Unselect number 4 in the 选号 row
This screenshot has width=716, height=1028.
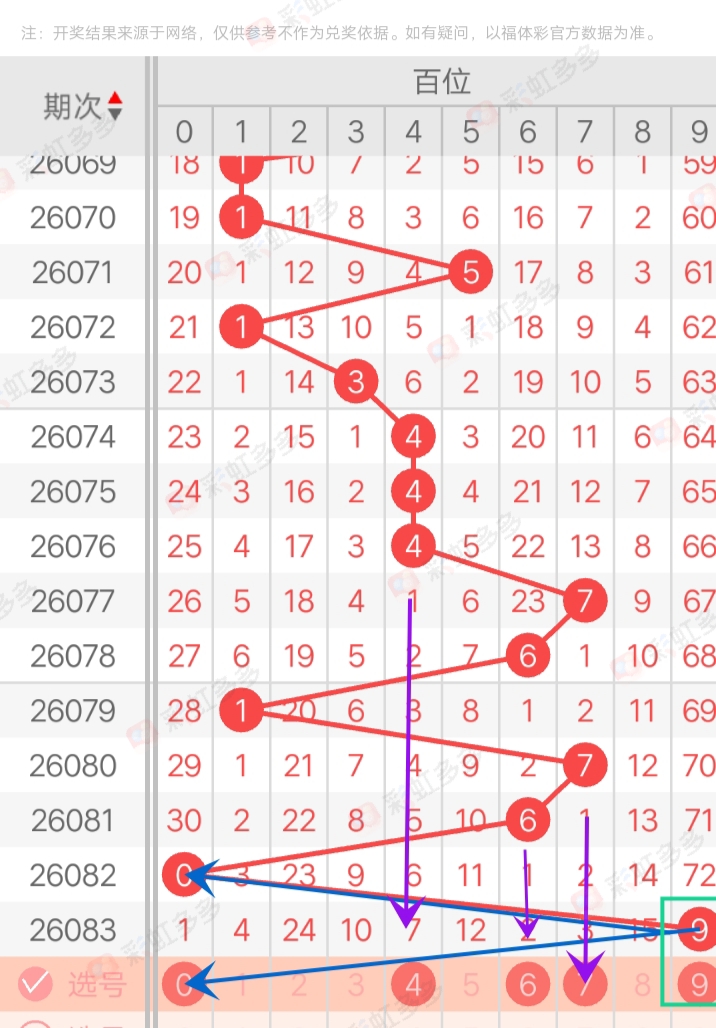point(413,985)
